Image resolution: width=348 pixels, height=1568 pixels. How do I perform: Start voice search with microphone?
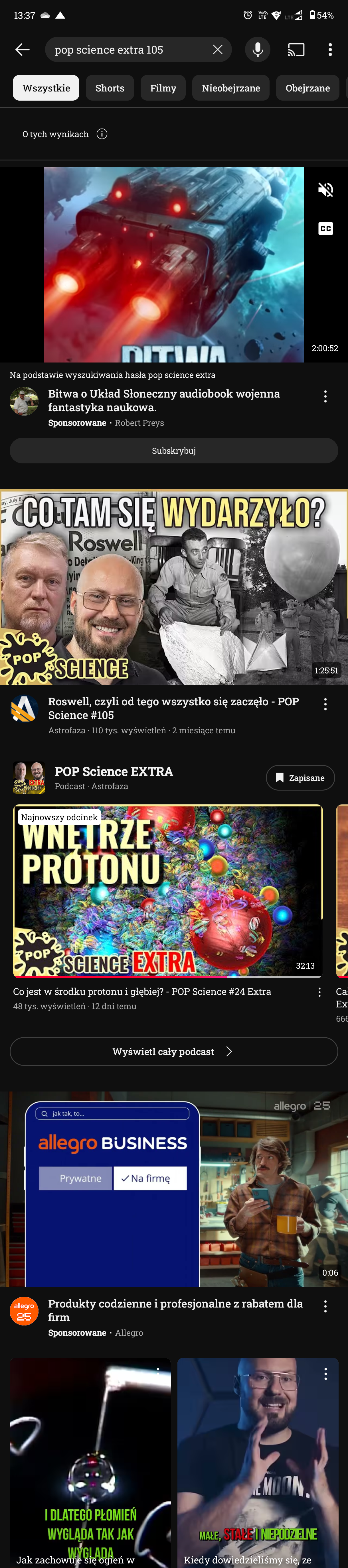(x=258, y=50)
